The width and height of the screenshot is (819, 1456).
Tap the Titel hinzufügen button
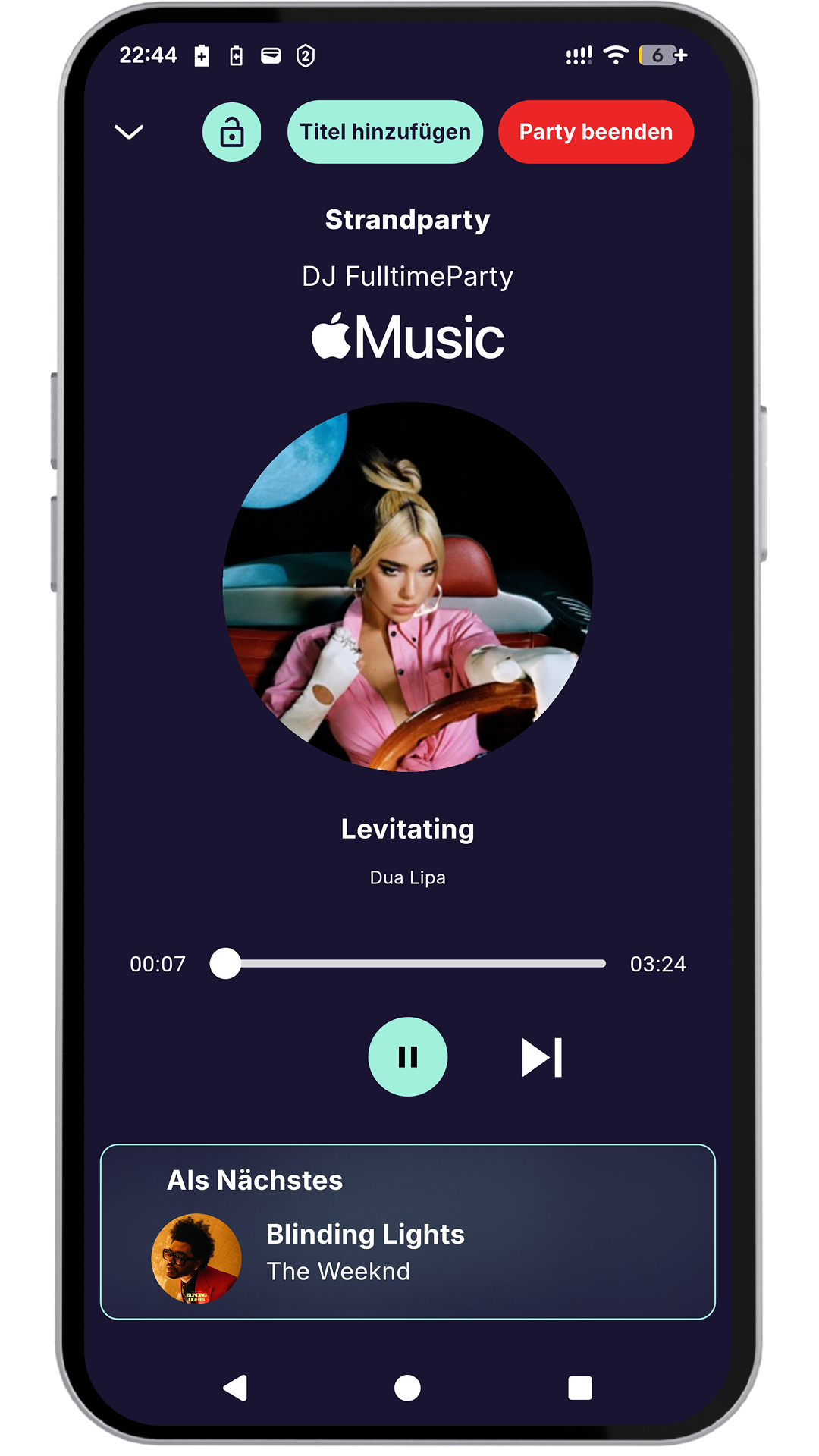click(385, 132)
